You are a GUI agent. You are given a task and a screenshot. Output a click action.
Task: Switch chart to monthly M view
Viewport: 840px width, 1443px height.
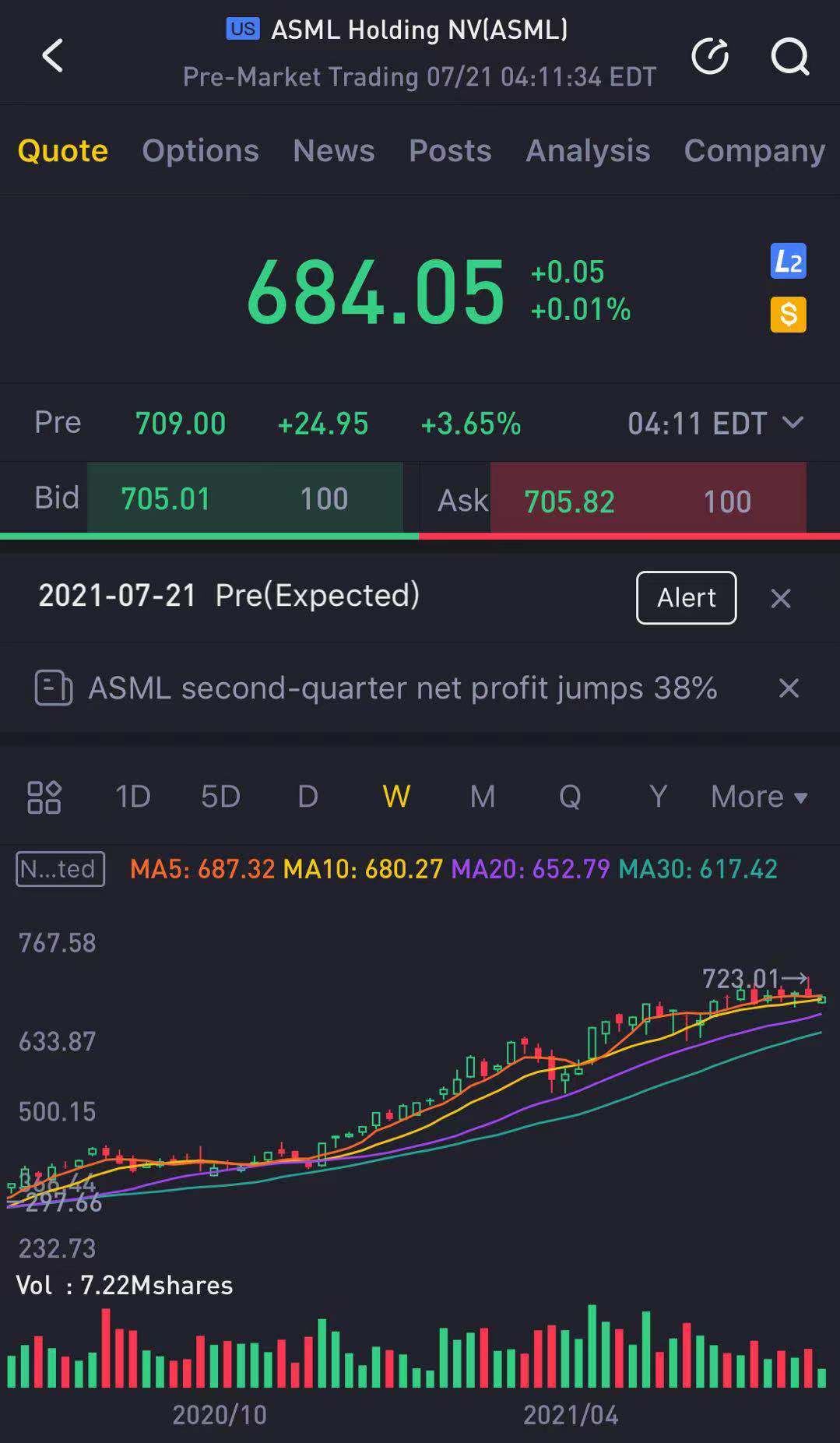[x=482, y=797]
